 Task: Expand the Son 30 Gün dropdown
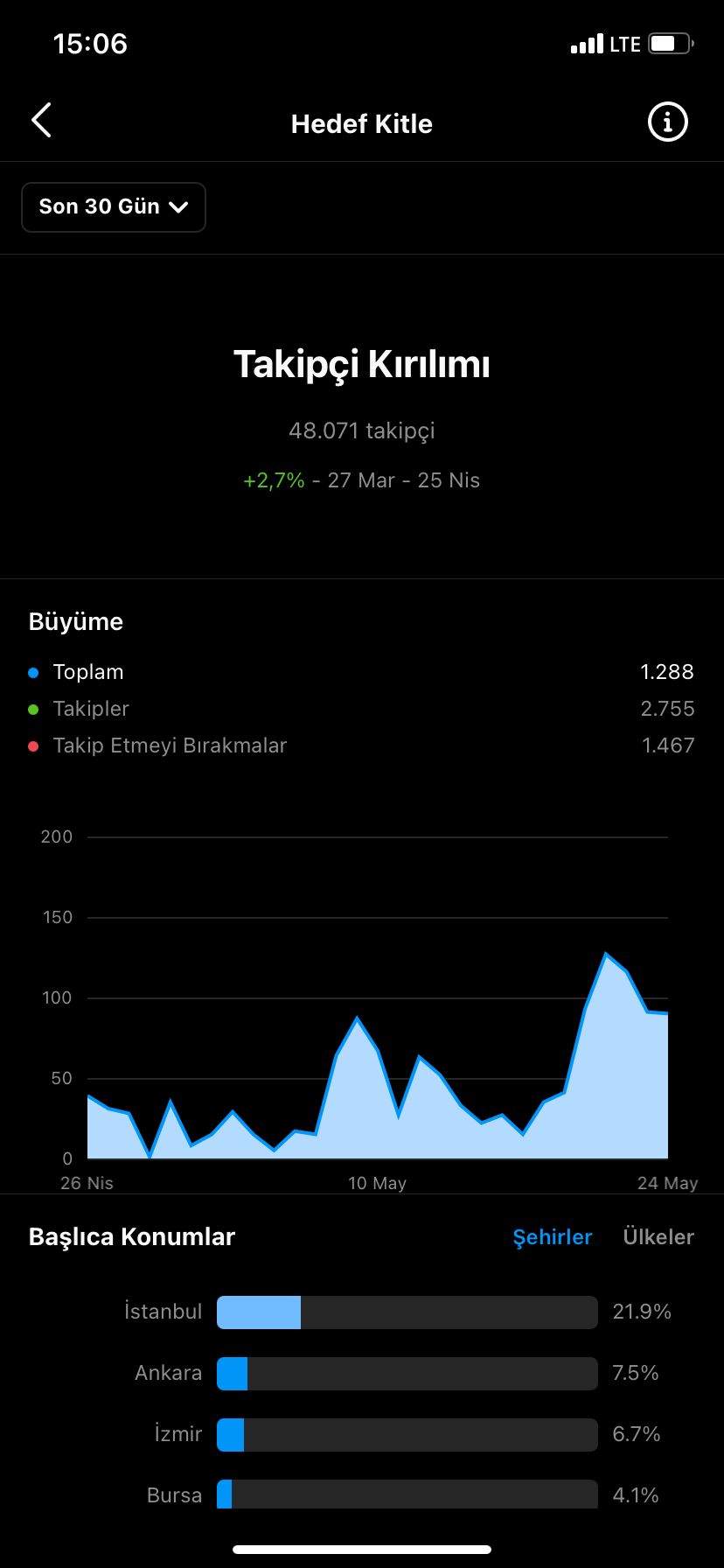(x=114, y=207)
